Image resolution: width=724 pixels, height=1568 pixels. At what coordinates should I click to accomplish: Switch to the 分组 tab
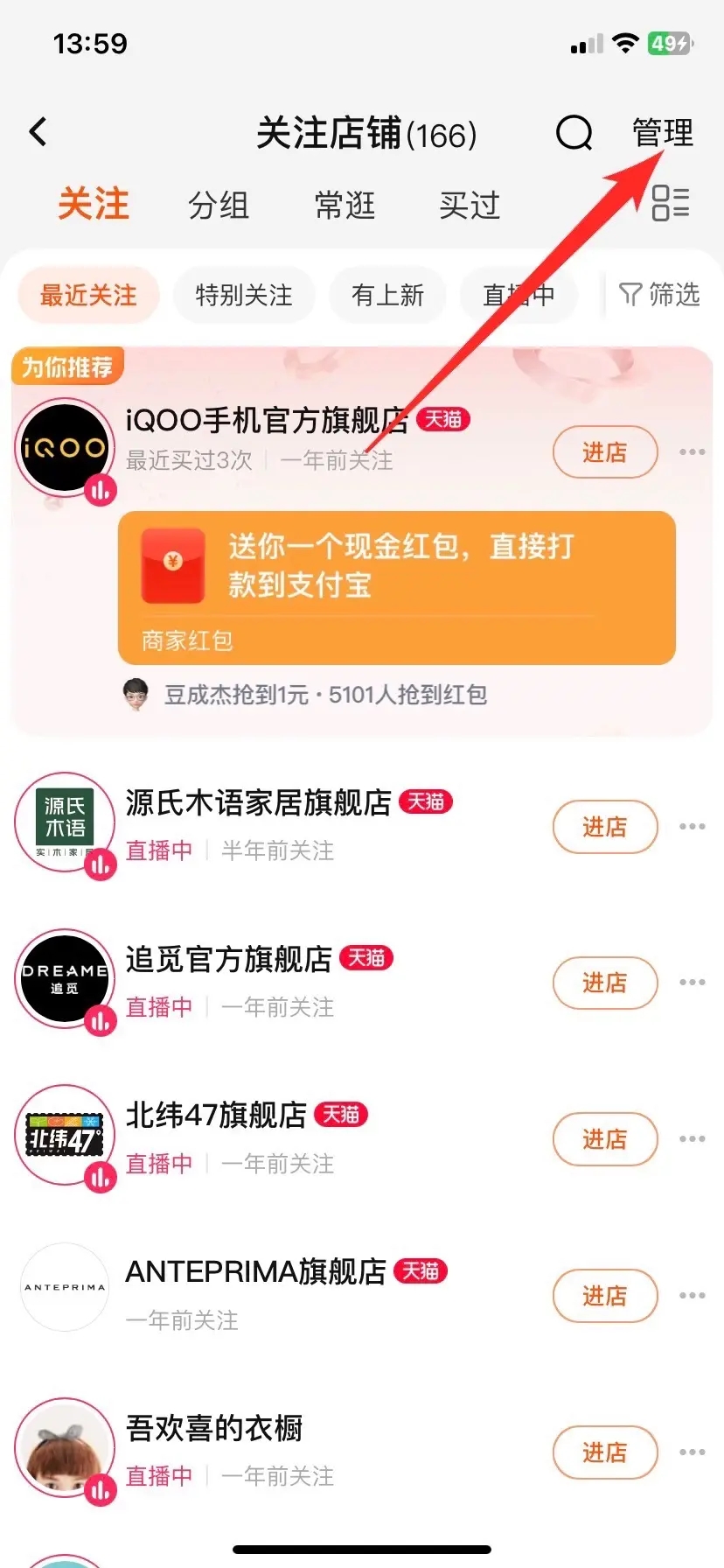[219, 206]
